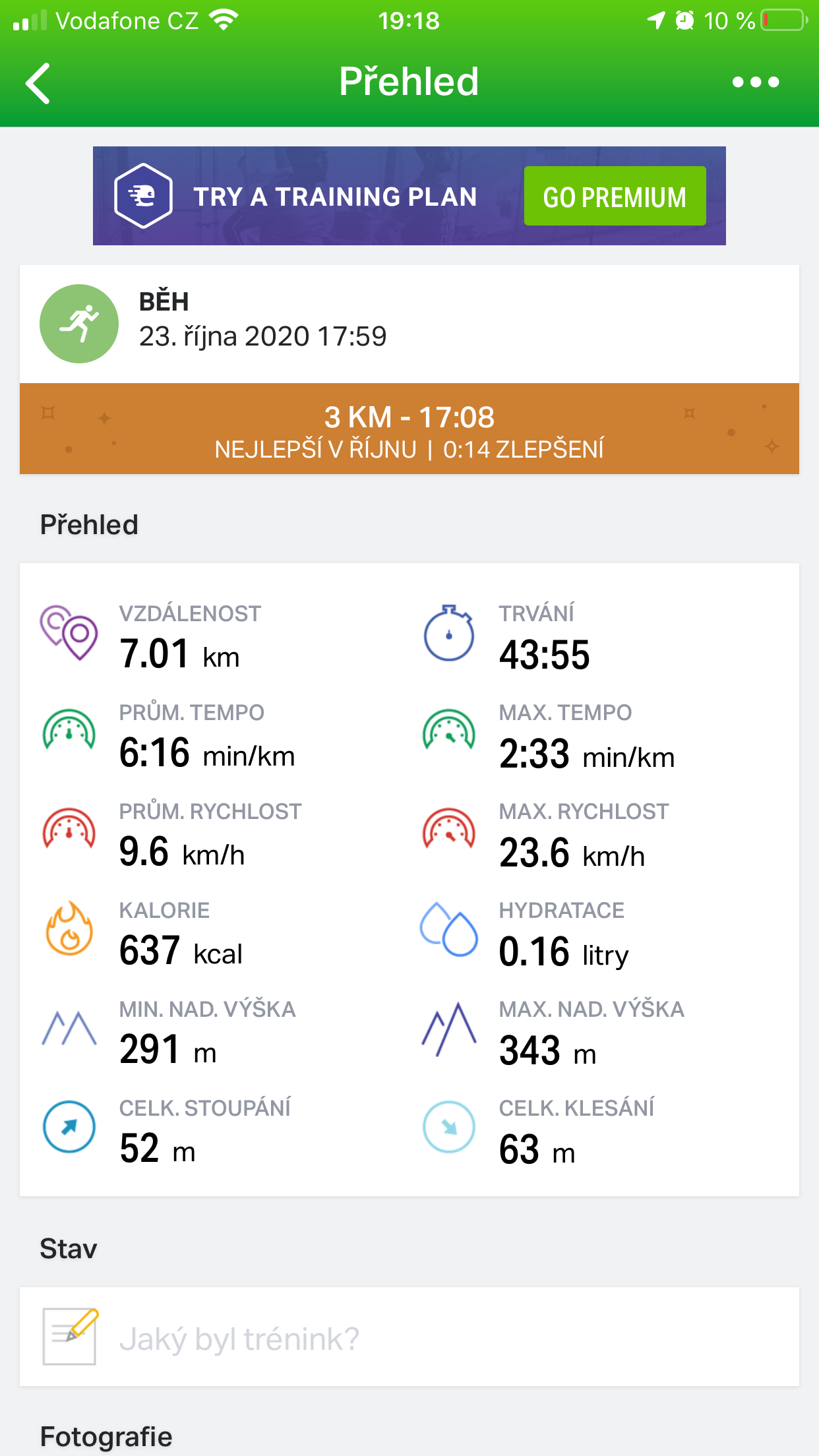Open the Try a Training Plan banner
Screen dimensions: 819x1456
(x=409, y=196)
